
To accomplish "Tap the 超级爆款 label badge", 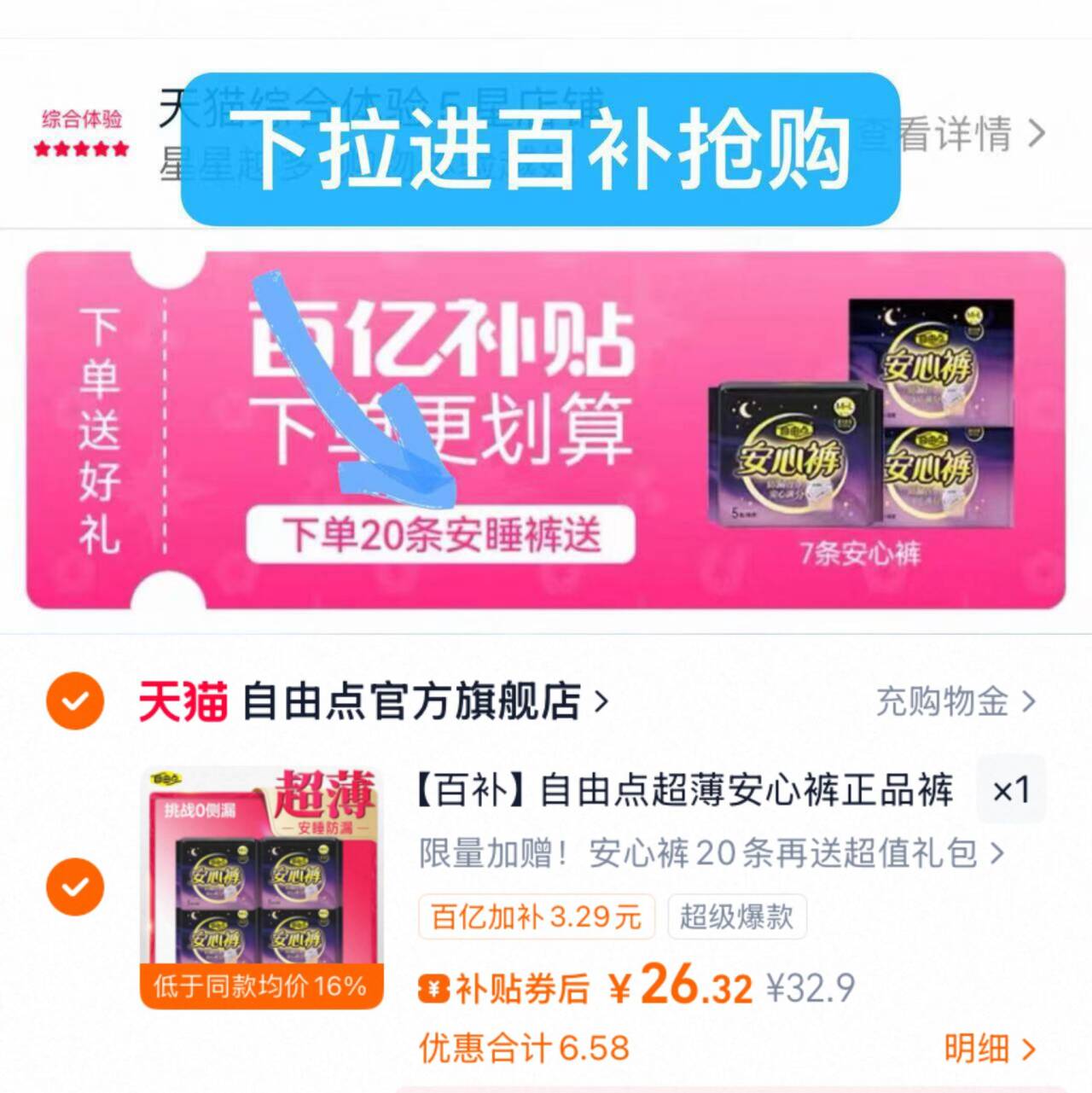I will tap(735, 916).
